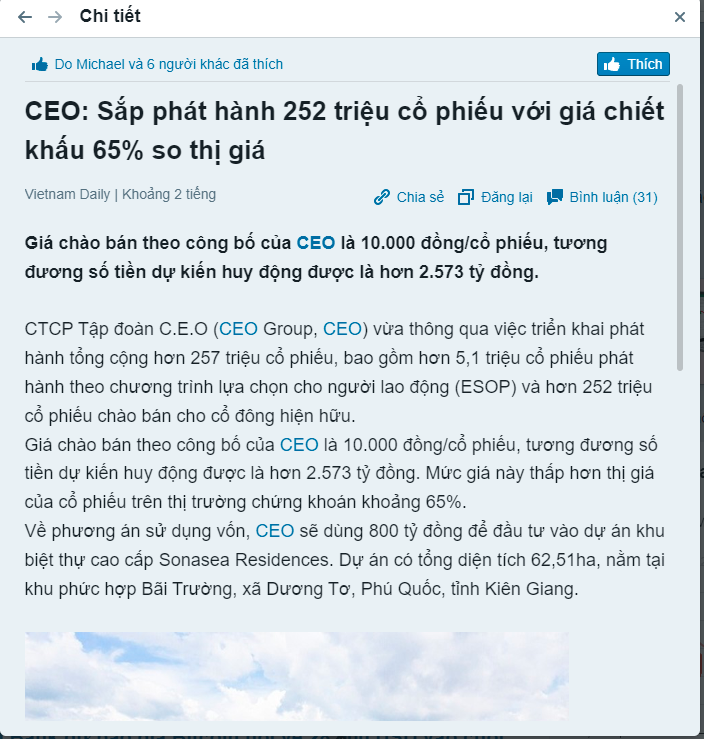Open the CEO Group link
Screen dimensions: 704x739
click(238, 328)
